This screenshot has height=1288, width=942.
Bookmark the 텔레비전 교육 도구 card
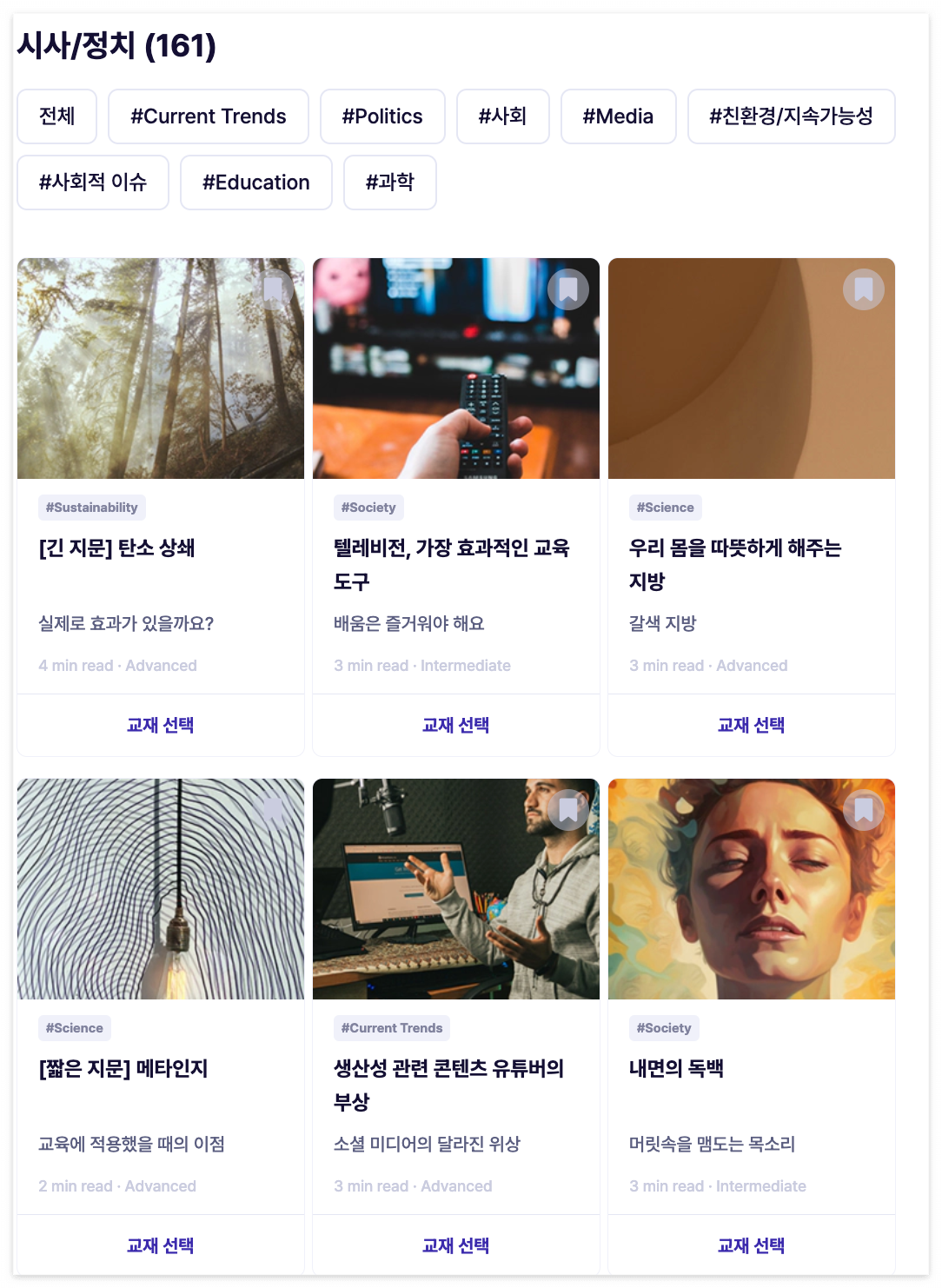click(568, 289)
